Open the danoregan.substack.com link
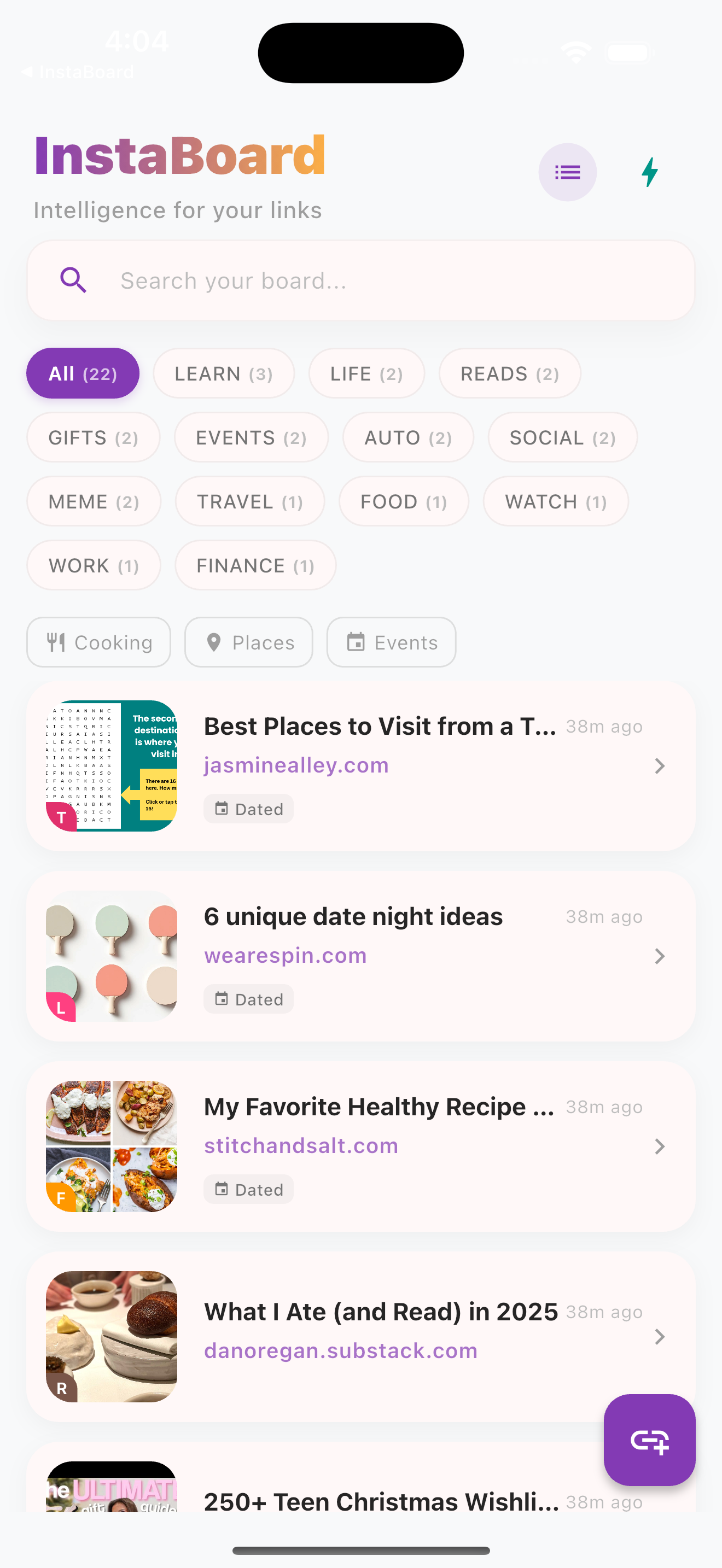The width and height of the screenshot is (722, 1568). pyautogui.click(x=339, y=1350)
